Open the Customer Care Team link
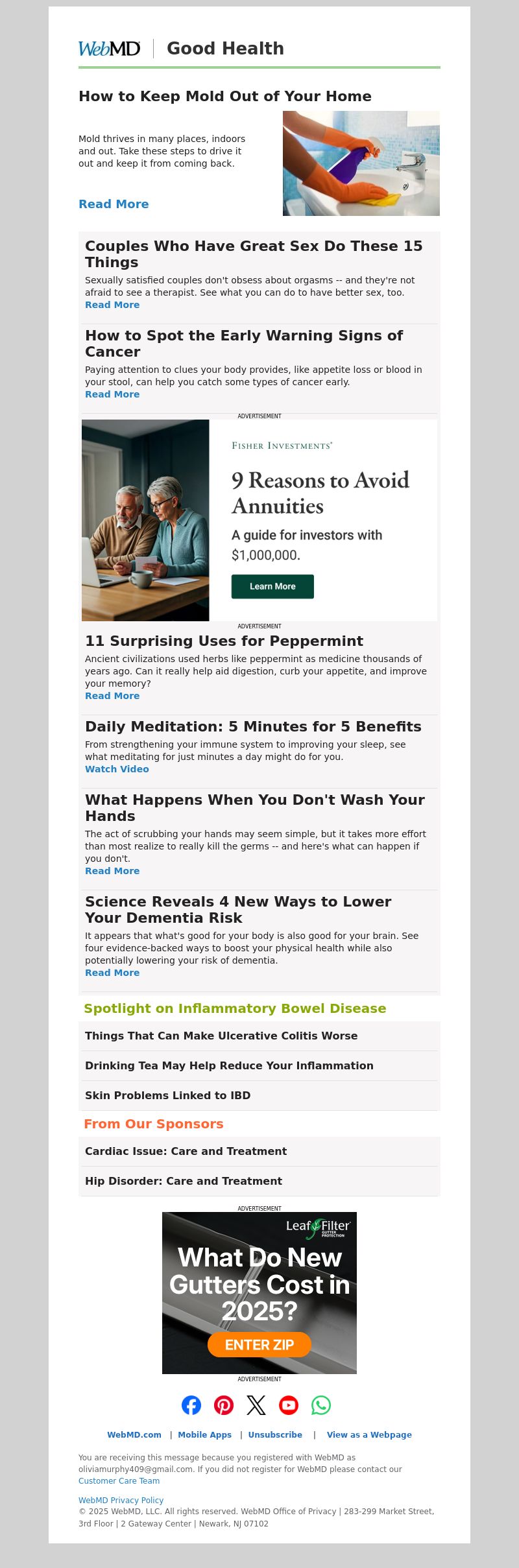 (x=119, y=1480)
